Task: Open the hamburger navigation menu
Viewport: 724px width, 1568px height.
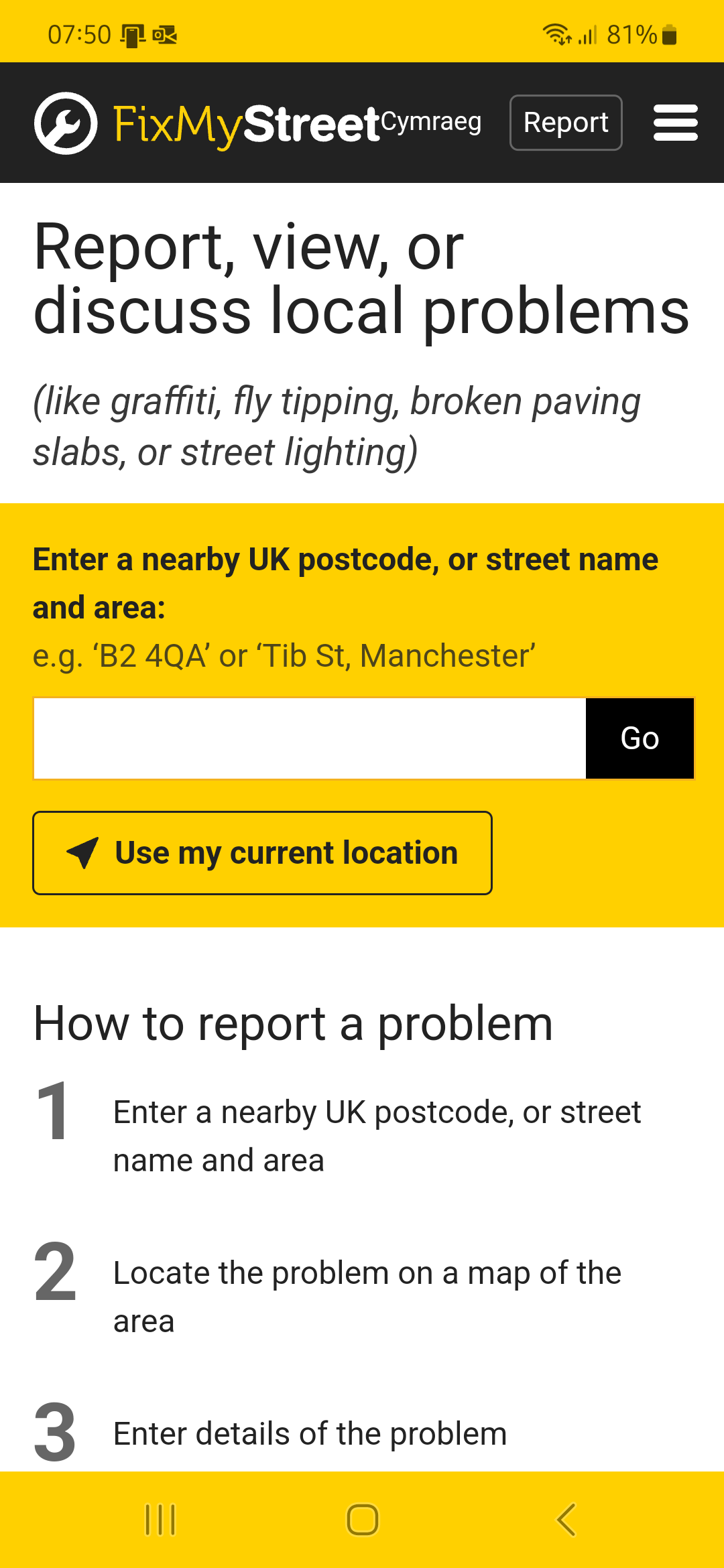Action: coord(675,123)
